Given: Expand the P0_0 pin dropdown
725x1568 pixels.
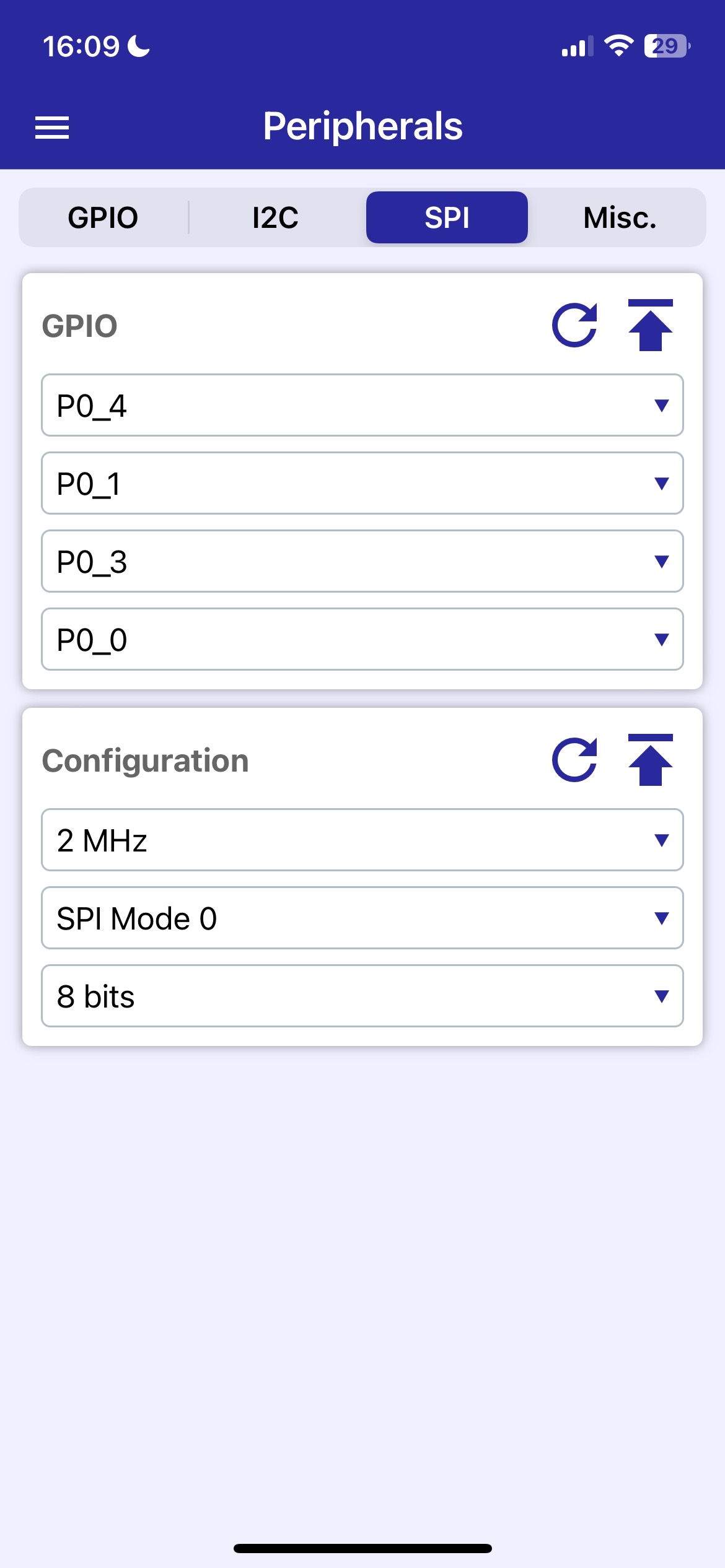Looking at the screenshot, I should (x=362, y=639).
